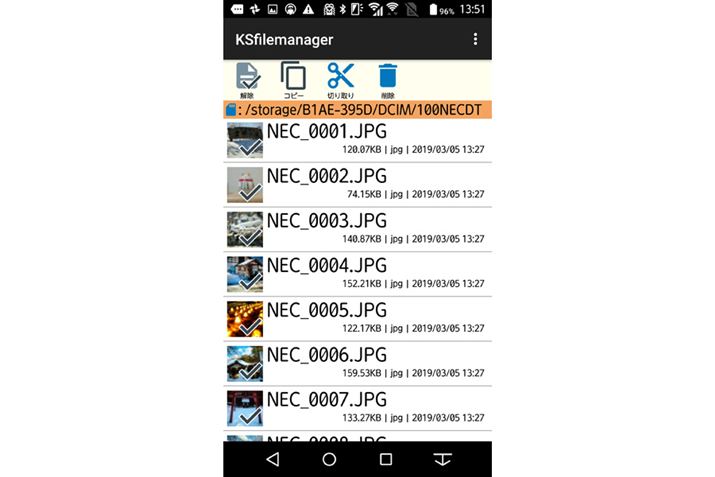Delete selected files with trash icon
The width and height of the screenshot is (715, 477).
tap(387, 79)
